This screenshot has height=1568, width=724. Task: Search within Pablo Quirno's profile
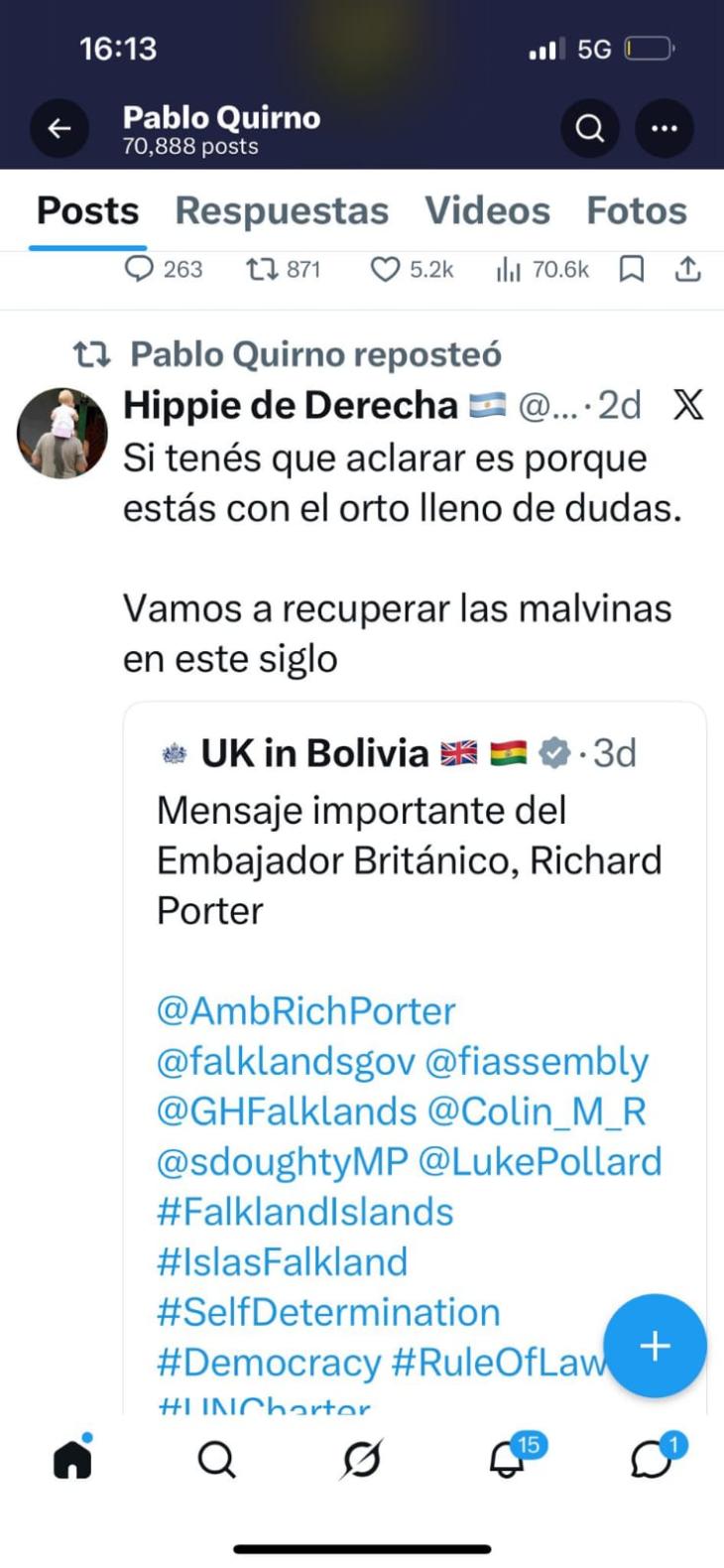coord(589,129)
